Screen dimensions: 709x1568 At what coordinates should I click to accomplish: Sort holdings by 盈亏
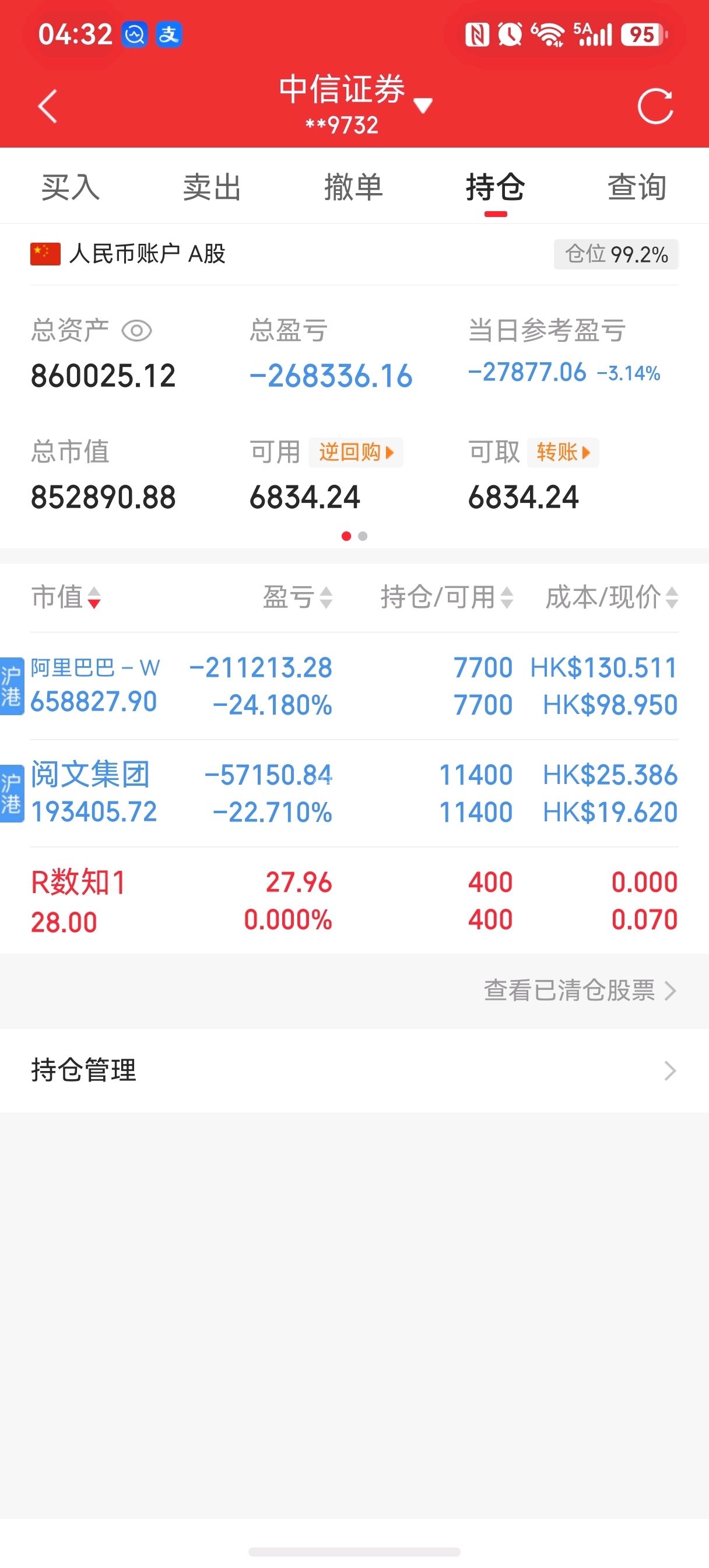297,597
